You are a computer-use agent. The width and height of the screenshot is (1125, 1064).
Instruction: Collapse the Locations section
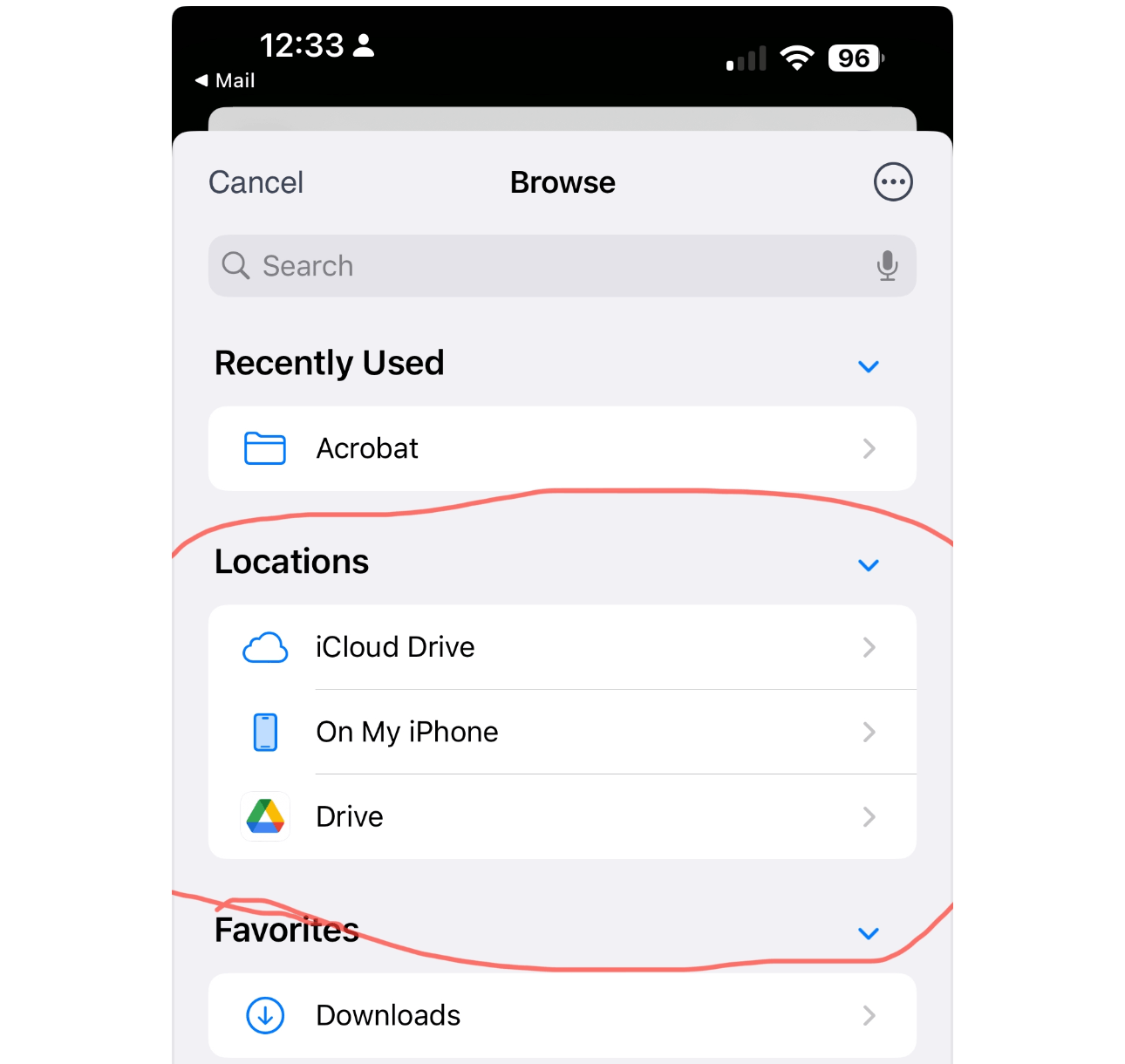[x=868, y=565]
